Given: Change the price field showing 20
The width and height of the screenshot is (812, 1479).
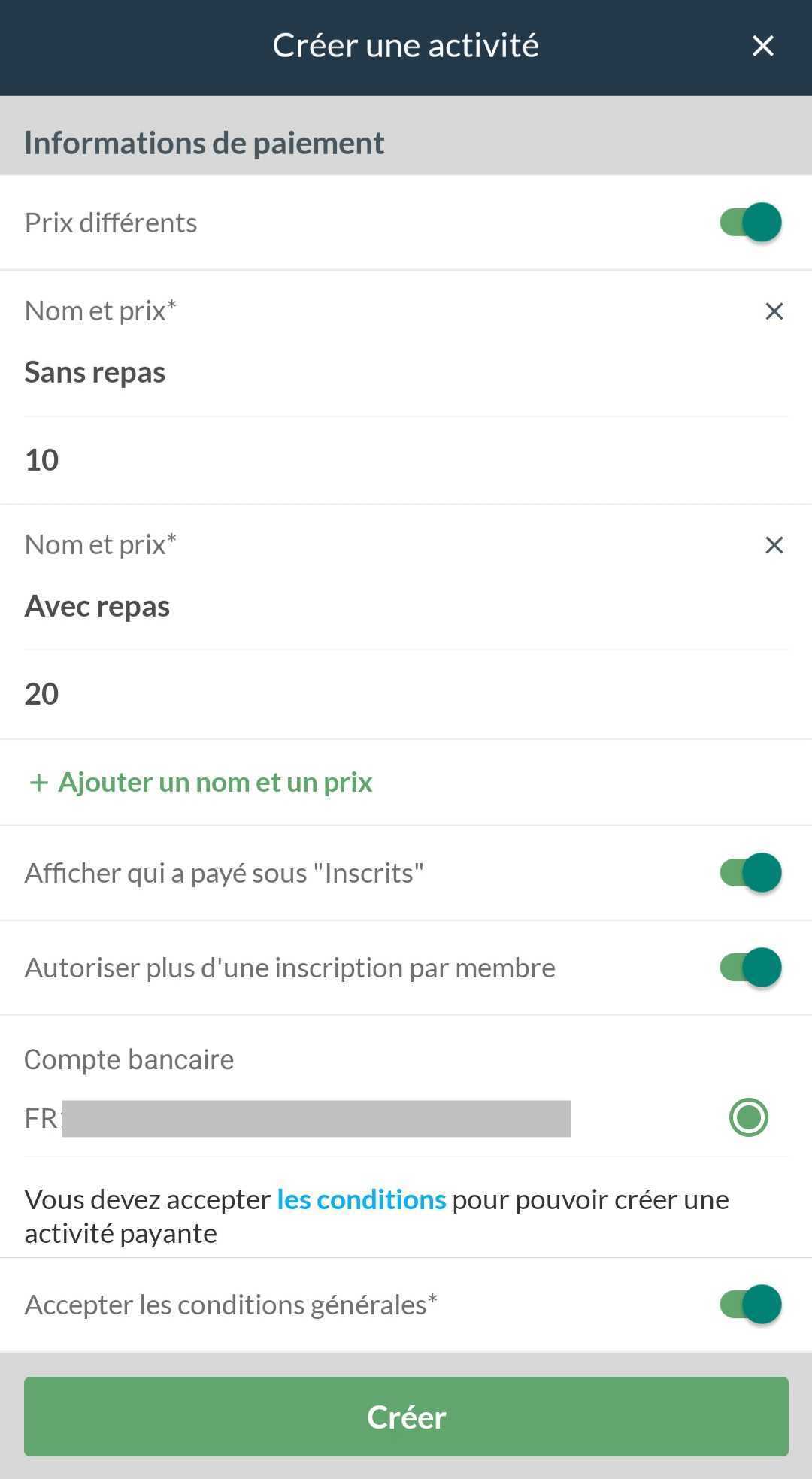Looking at the screenshot, I should [x=406, y=694].
